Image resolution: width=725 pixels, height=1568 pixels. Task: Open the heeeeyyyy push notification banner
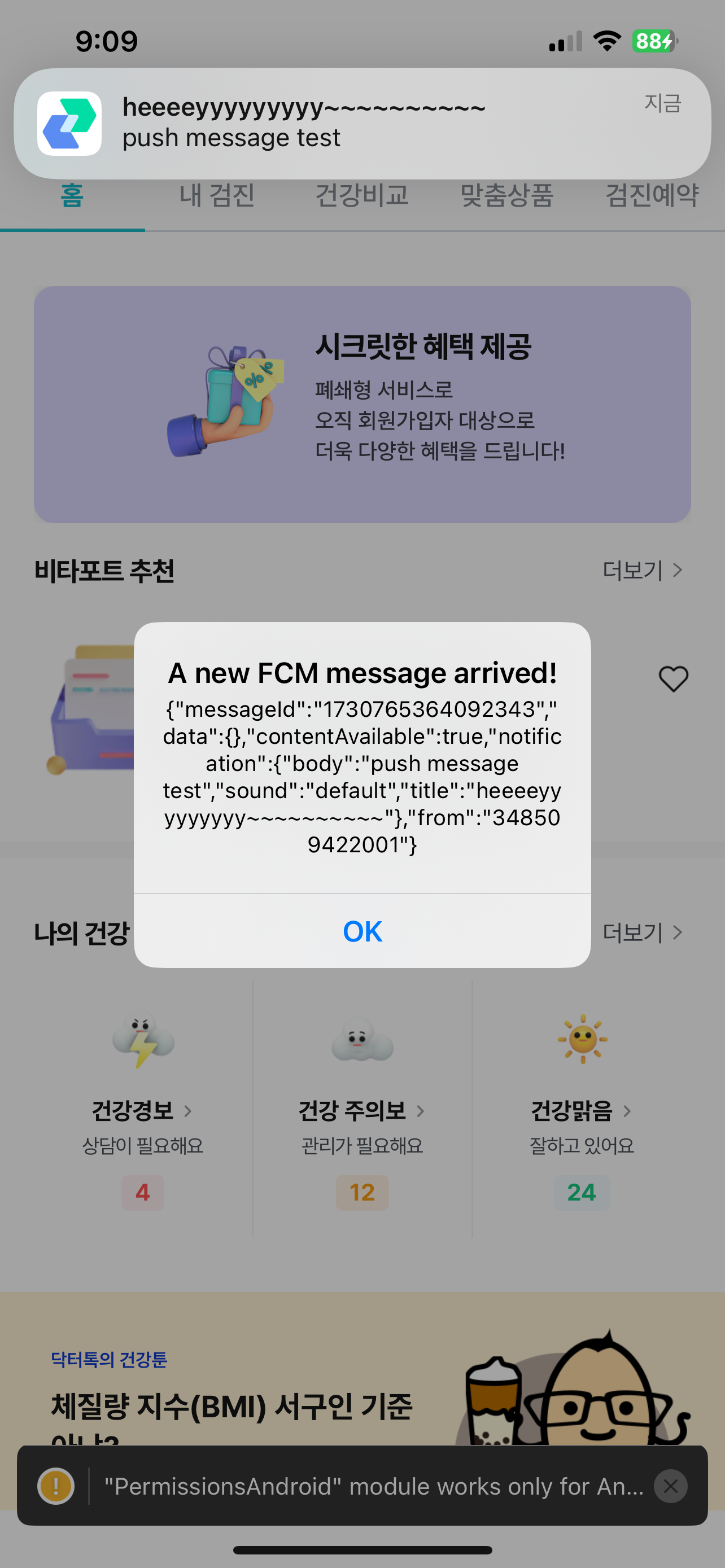[x=362, y=123]
